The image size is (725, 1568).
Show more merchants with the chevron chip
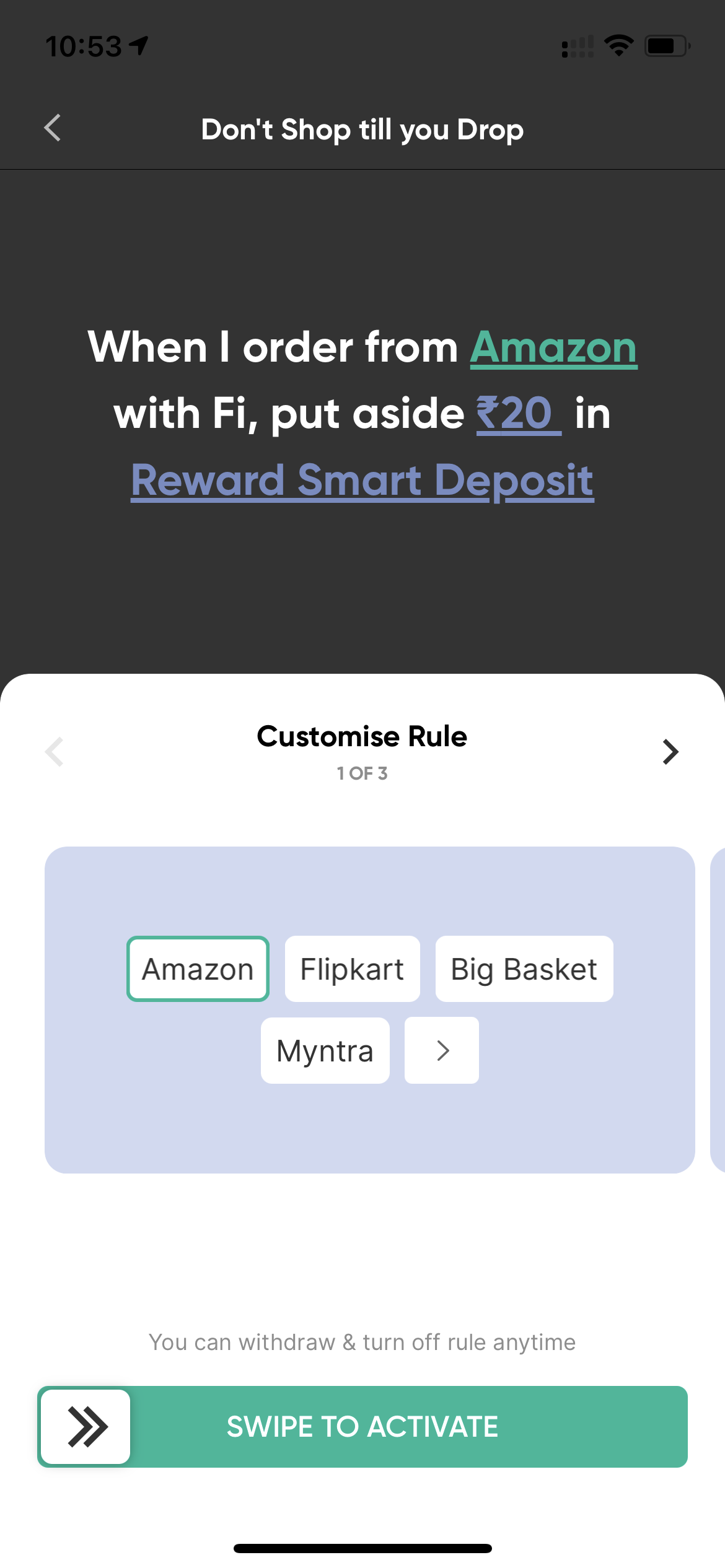(x=442, y=1051)
